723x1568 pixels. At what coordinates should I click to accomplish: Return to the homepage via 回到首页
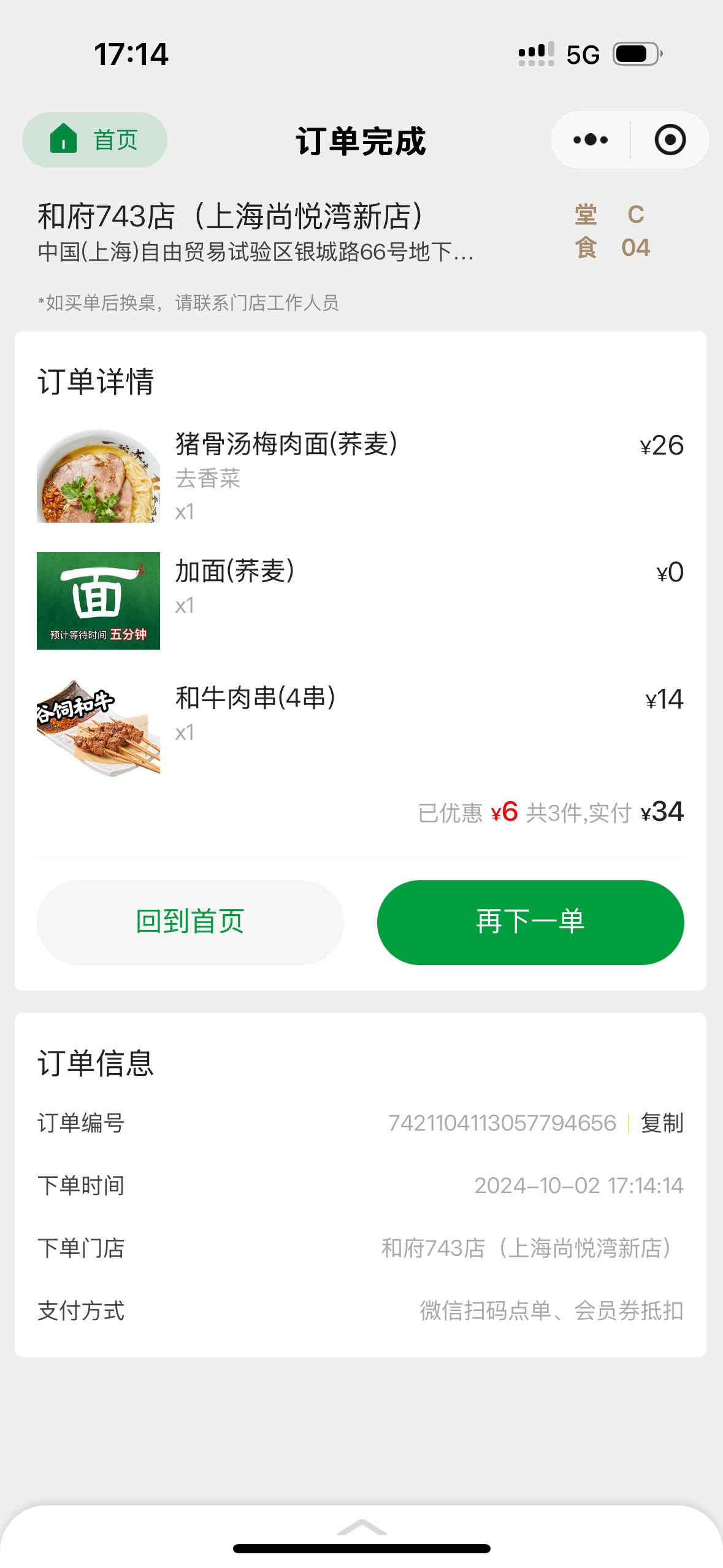(x=190, y=922)
